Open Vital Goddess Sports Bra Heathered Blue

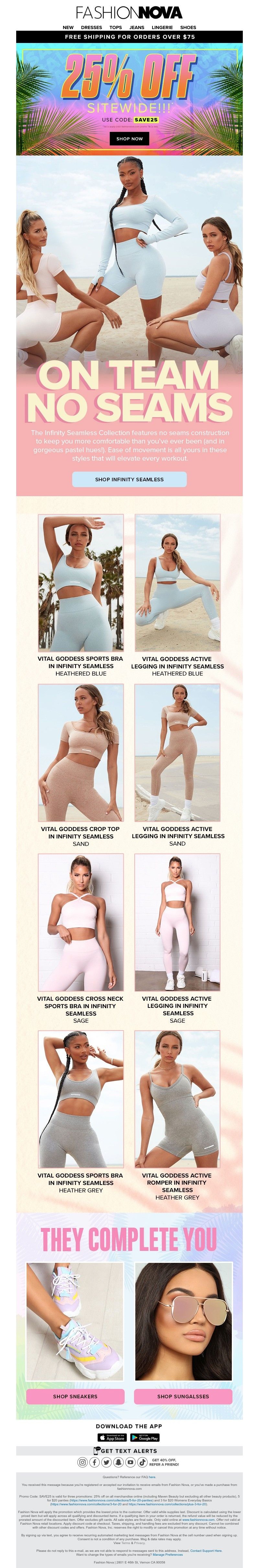(x=80, y=582)
